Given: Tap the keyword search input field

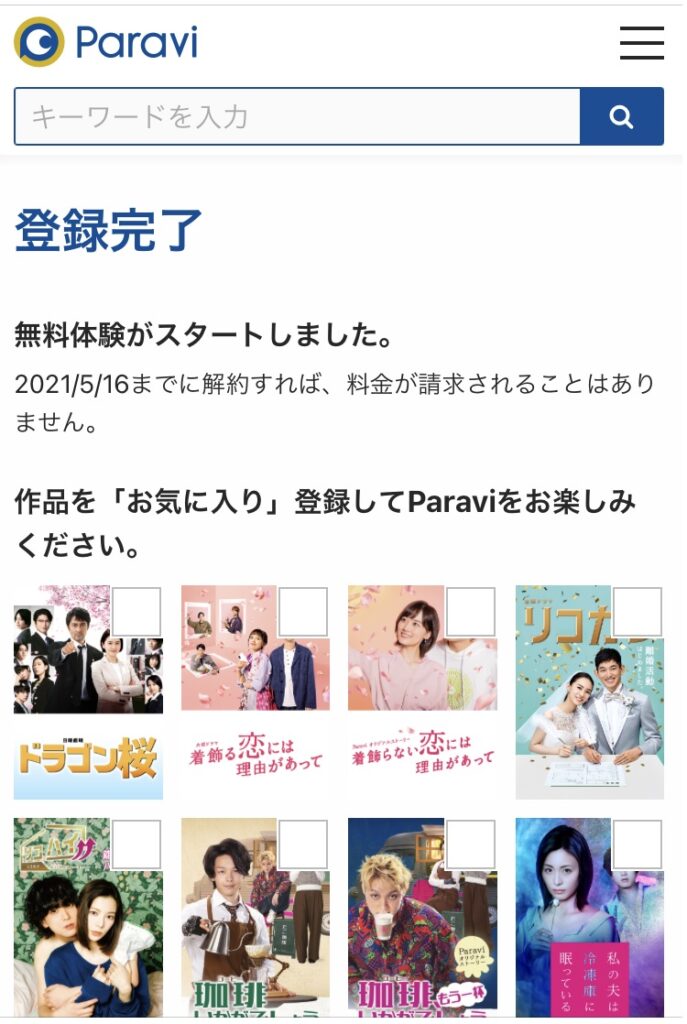Looking at the screenshot, I should 297,117.
